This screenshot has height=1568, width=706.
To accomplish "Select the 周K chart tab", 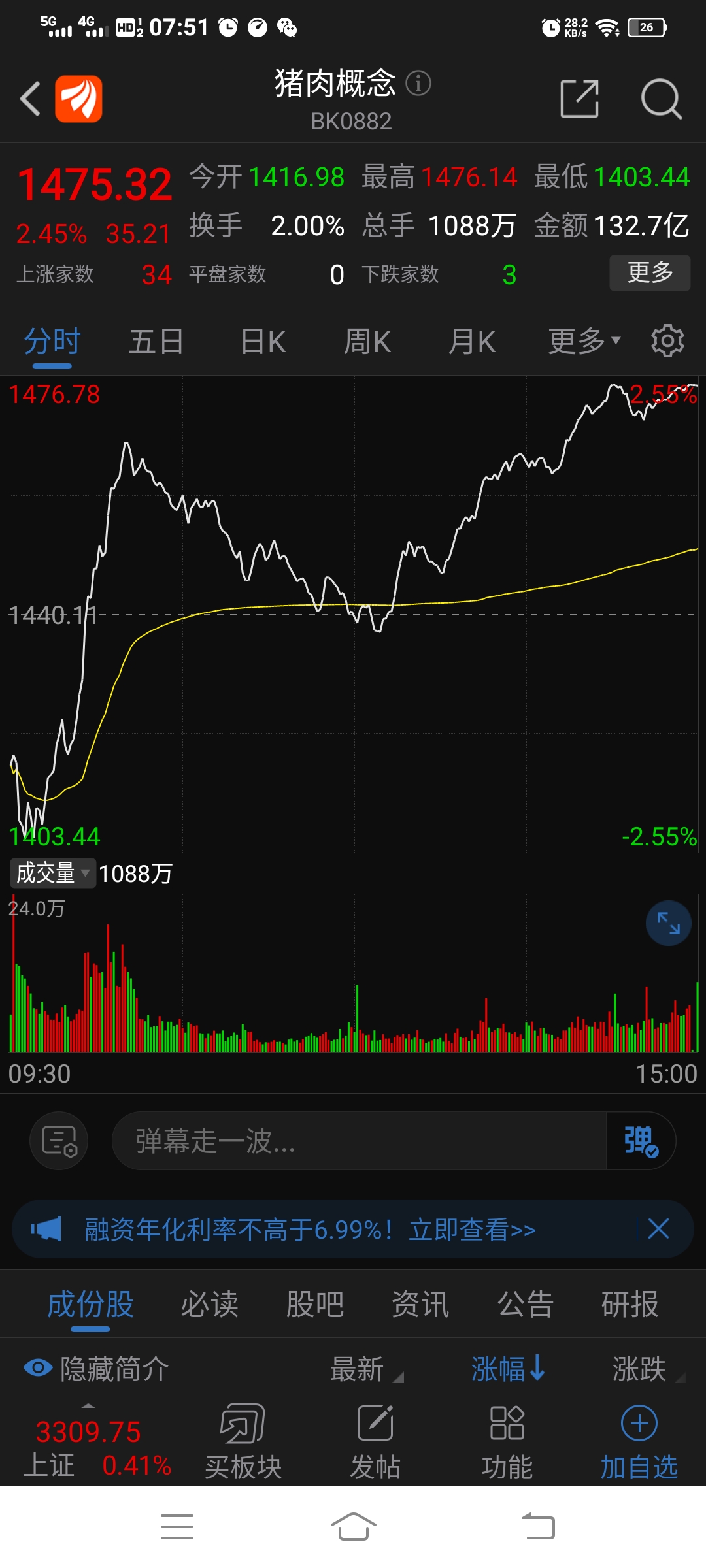I will 367,342.
